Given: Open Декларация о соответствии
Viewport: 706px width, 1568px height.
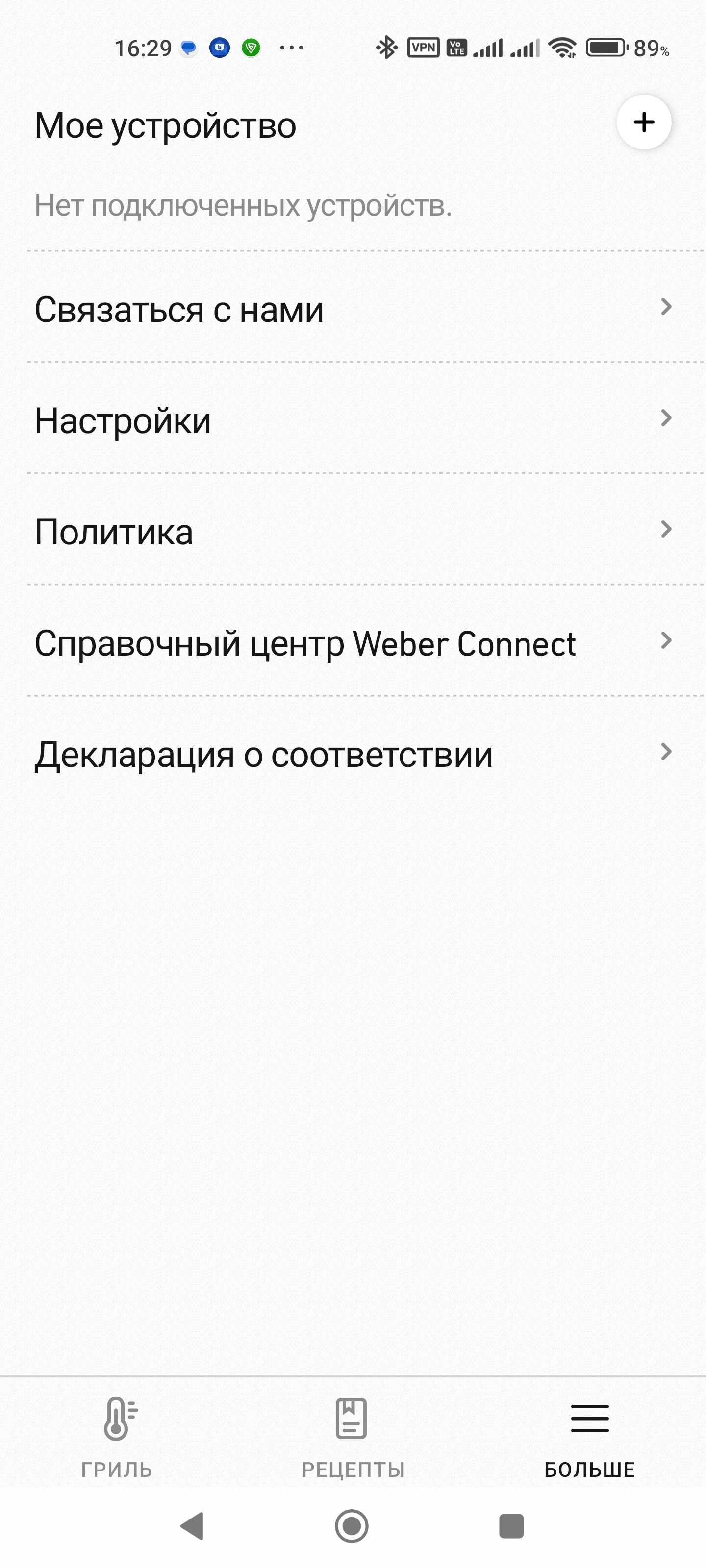Looking at the screenshot, I should pyautogui.click(x=353, y=754).
